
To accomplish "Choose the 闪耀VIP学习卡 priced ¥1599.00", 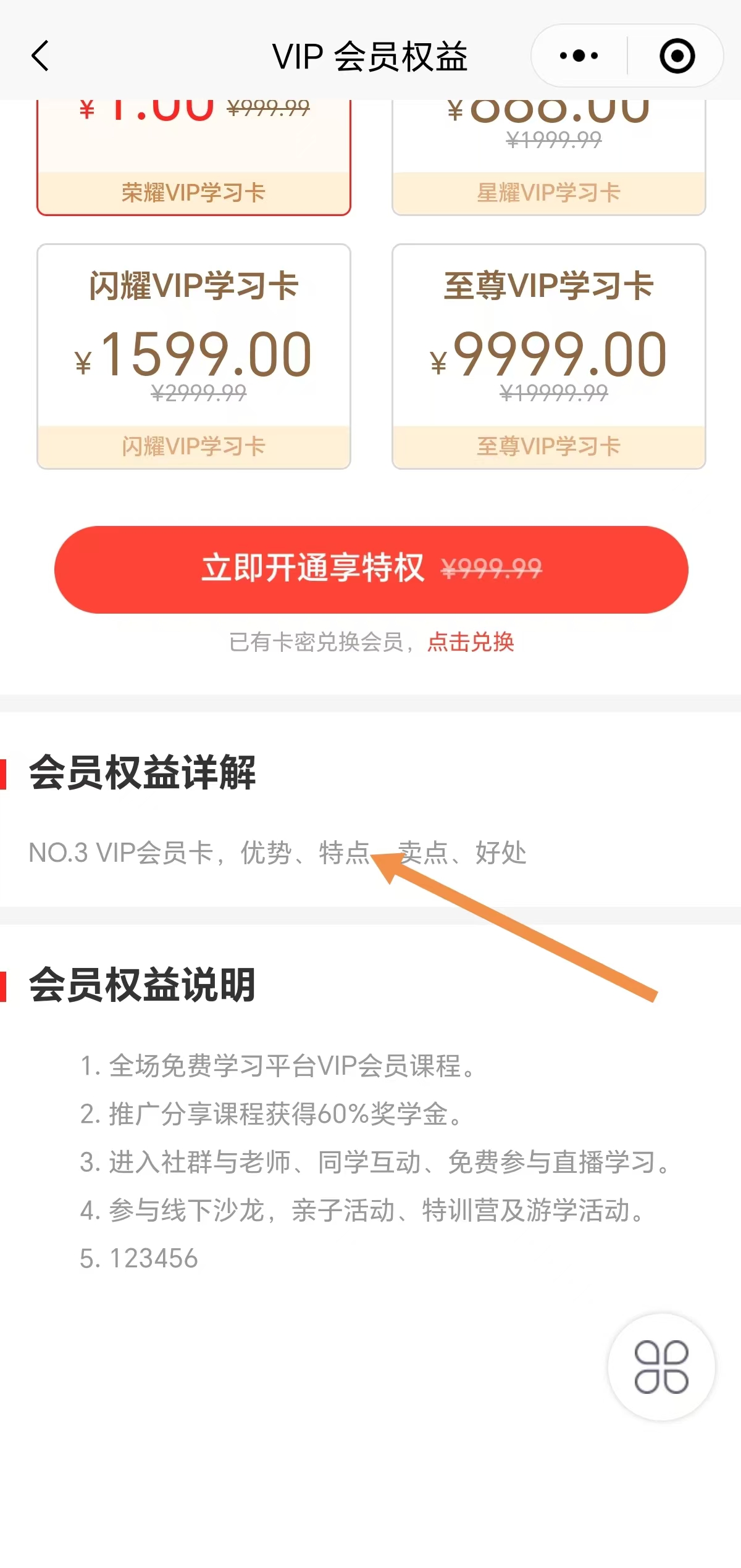I will pyautogui.click(x=194, y=356).
